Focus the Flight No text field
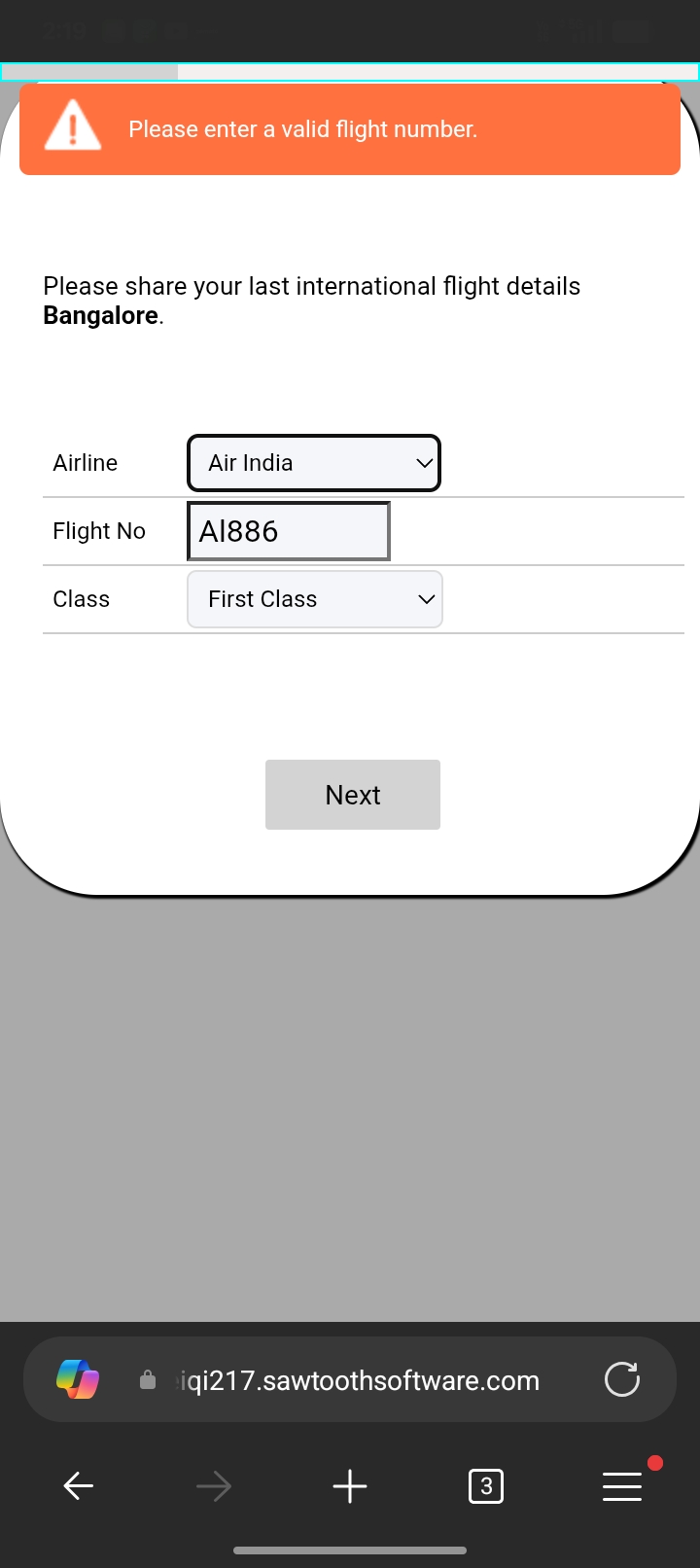The width and height of the screenshot is (700, 1568). tap(289, 531)
